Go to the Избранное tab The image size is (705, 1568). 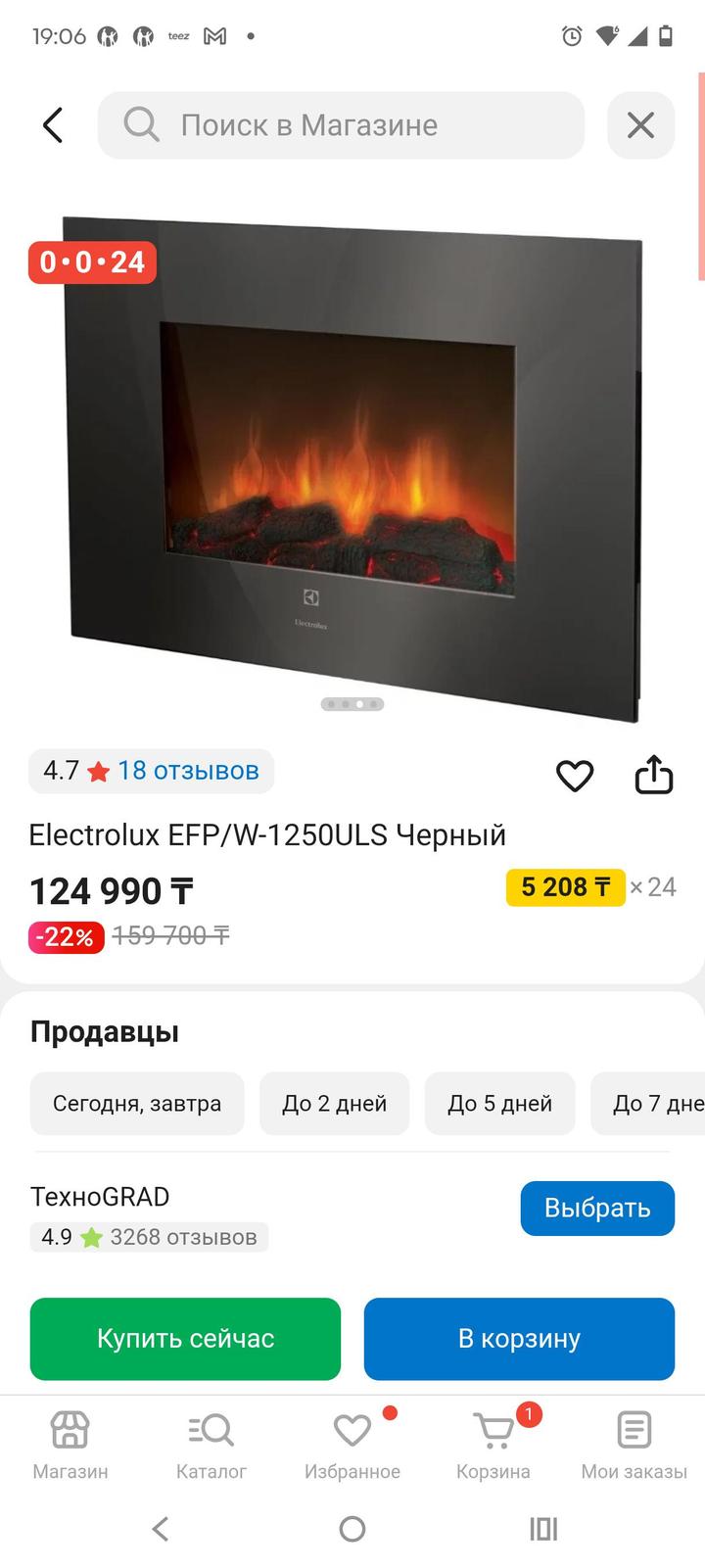[x=352, y=1444]
